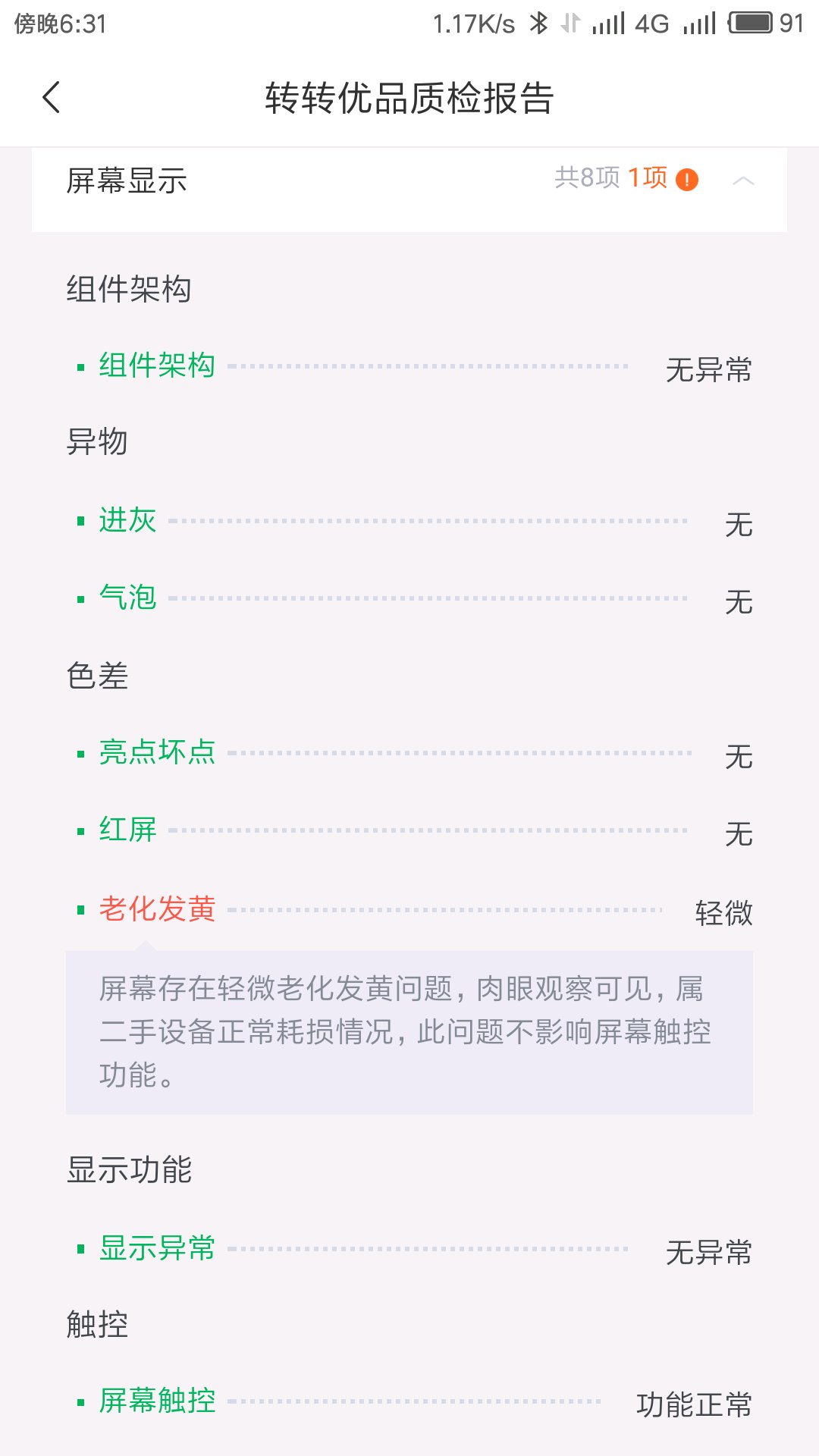Tap the 老化发黄 item
This screenshot has height=1456, width=819.
click(157, 908)
